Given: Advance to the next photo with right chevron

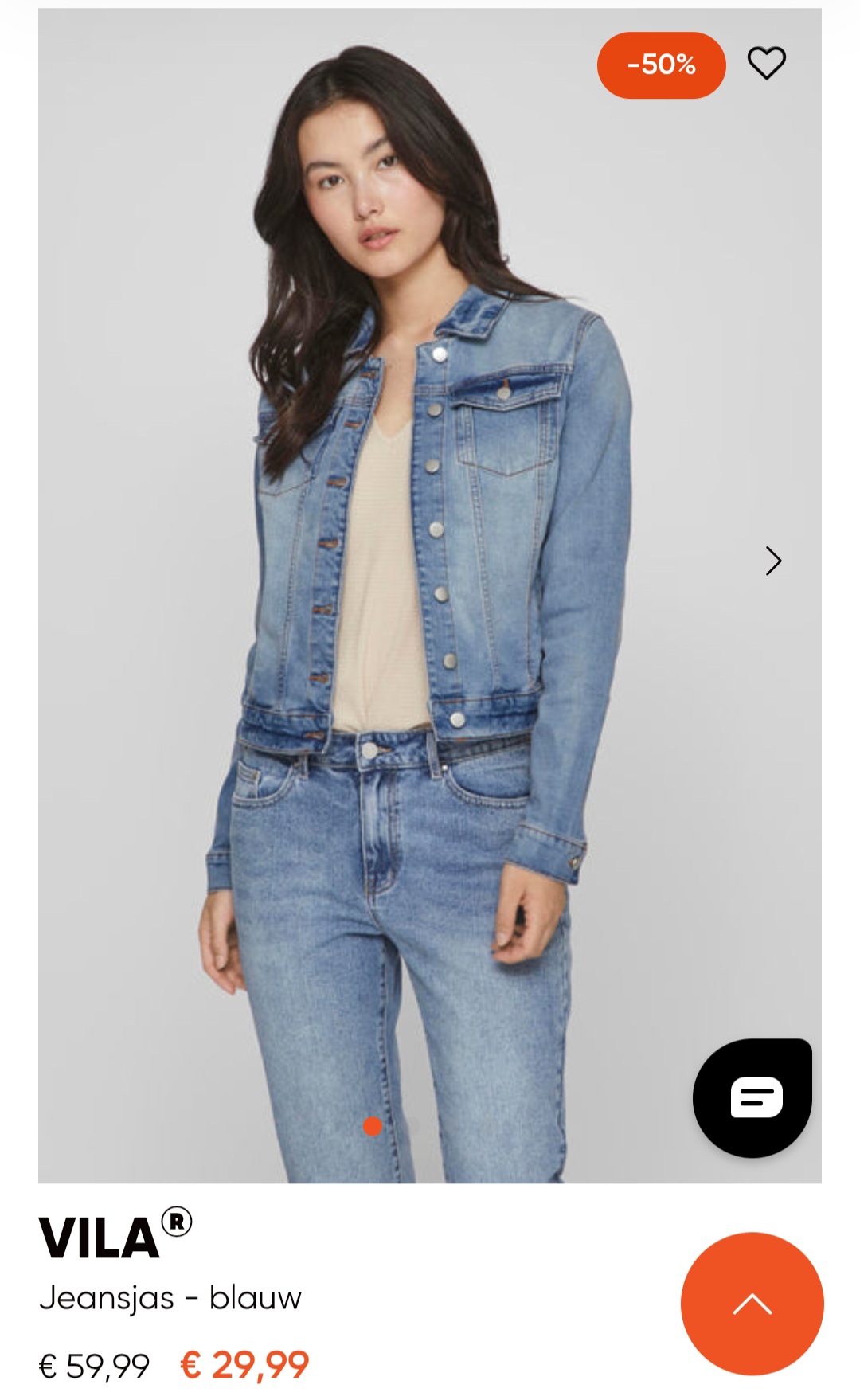Looking at the screenshot, I should click(x=772, y=562).
